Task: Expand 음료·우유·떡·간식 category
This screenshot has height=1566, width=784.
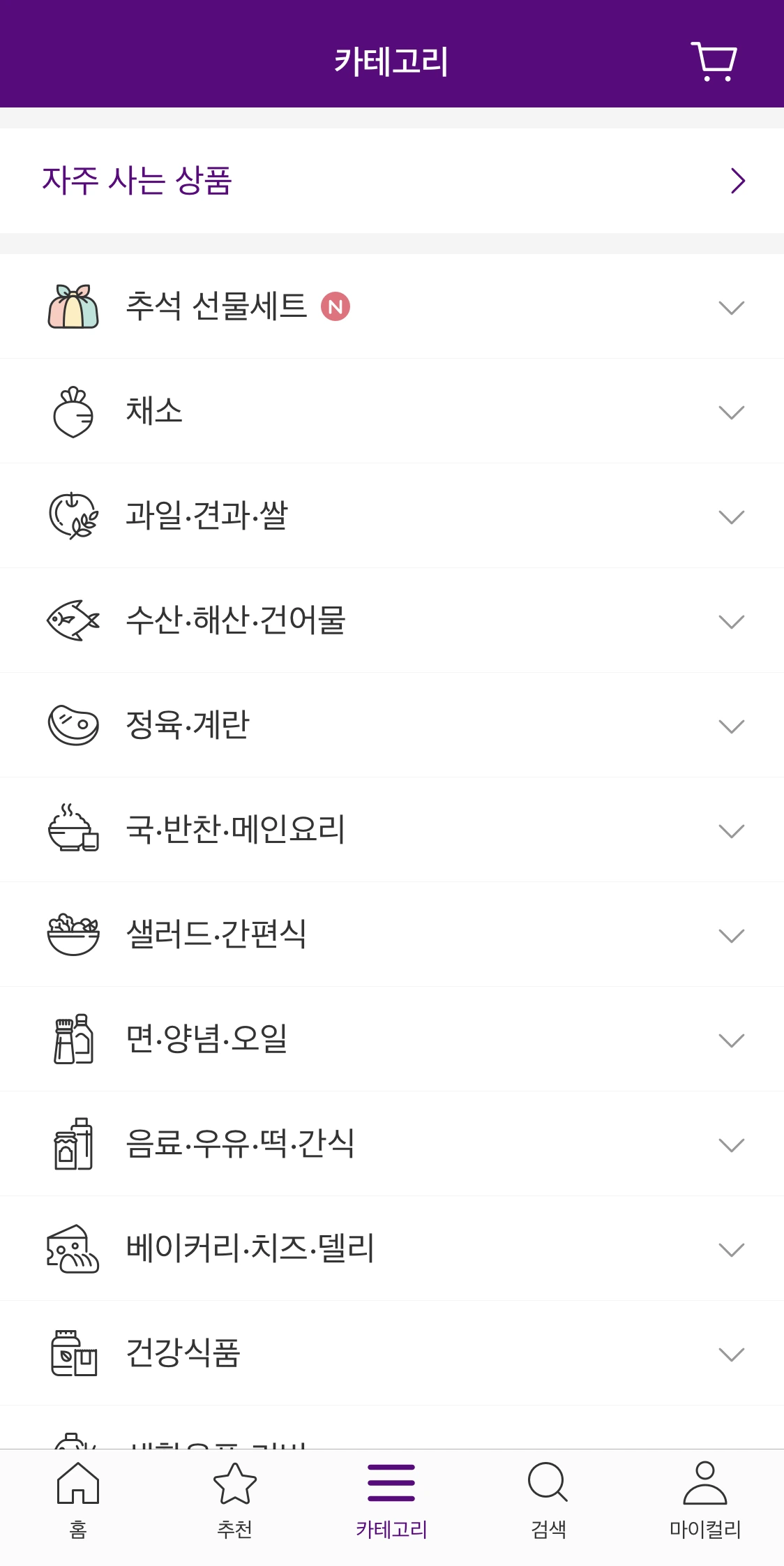Action: pos(392,1144)
